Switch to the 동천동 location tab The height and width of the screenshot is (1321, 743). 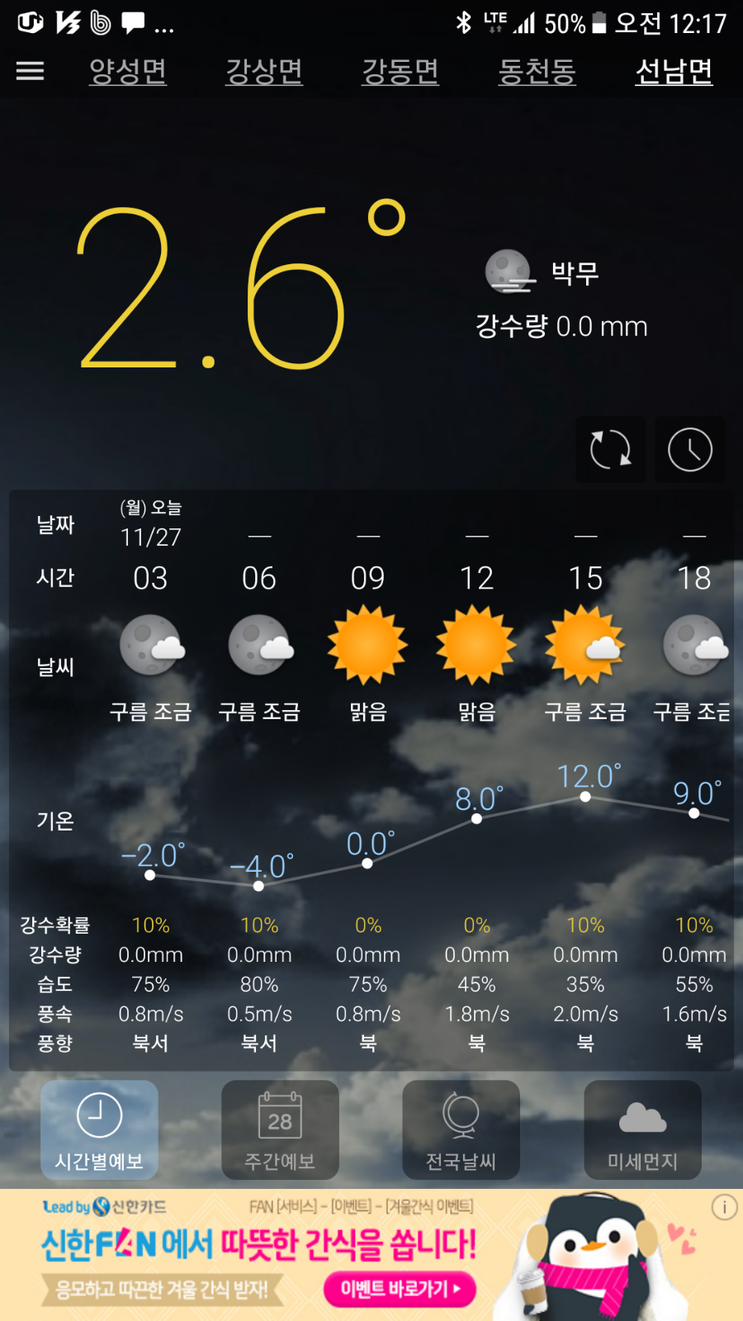pyautogui.click(x=537, y=72)
